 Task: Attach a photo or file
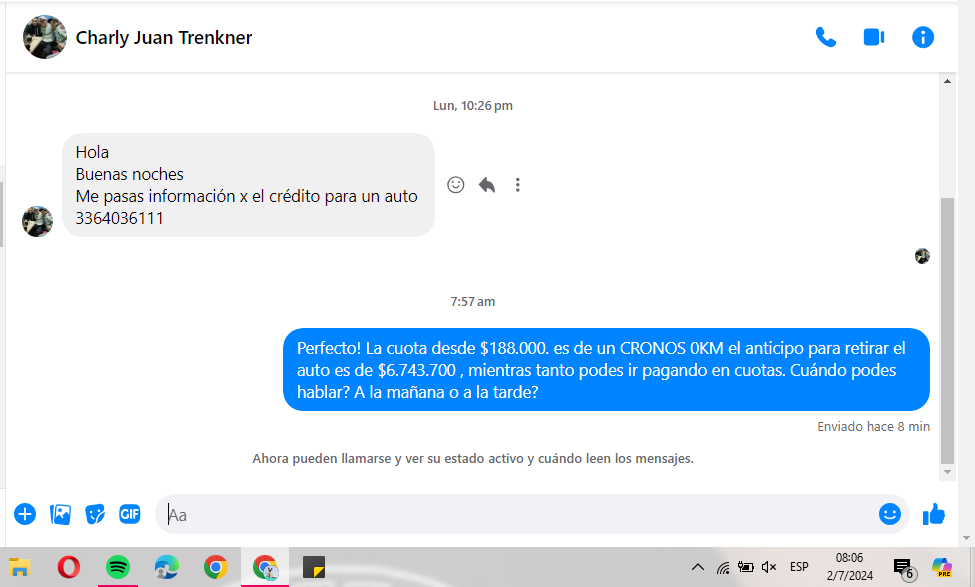pyautogui.click(x=60, y=514)
